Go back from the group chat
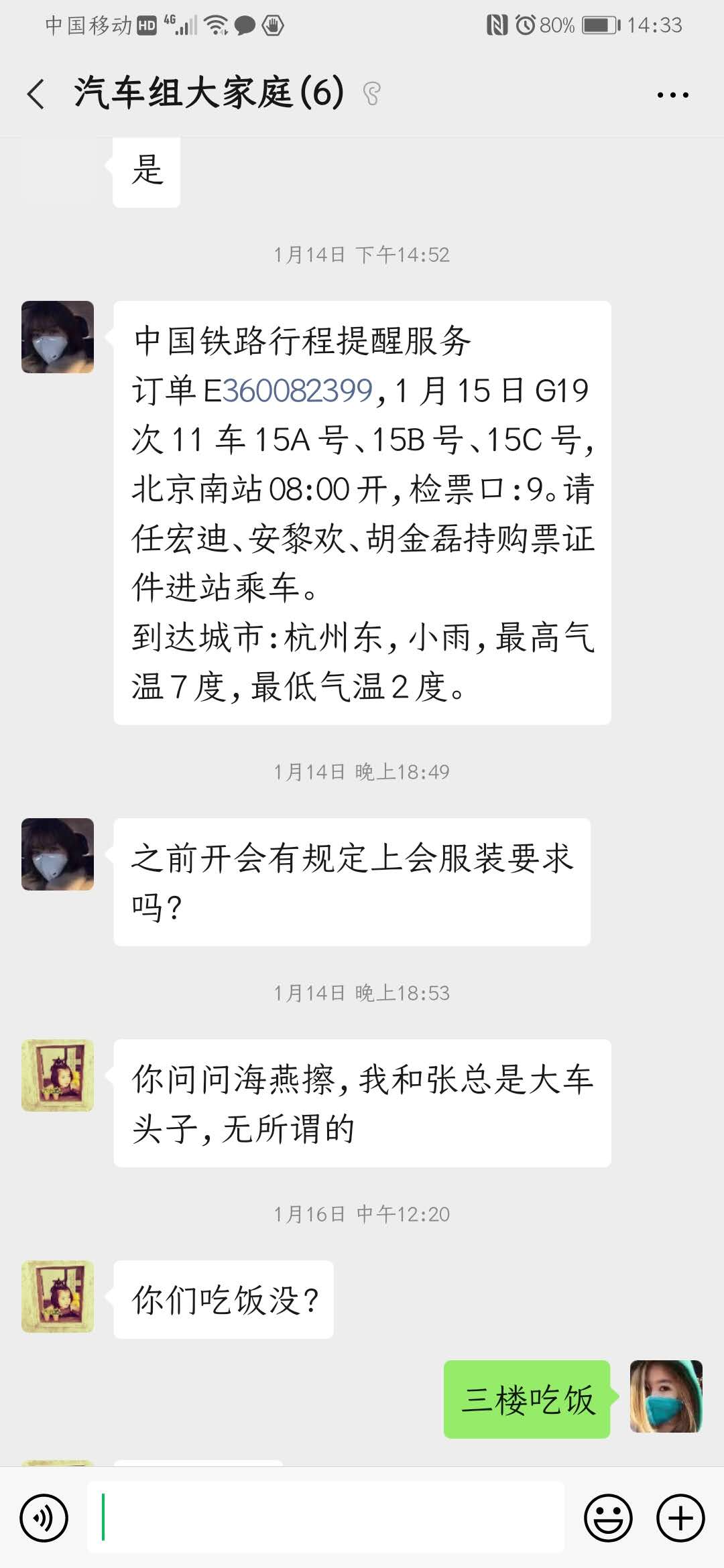This screenshot has width=724, height=1568. (37, 94)
